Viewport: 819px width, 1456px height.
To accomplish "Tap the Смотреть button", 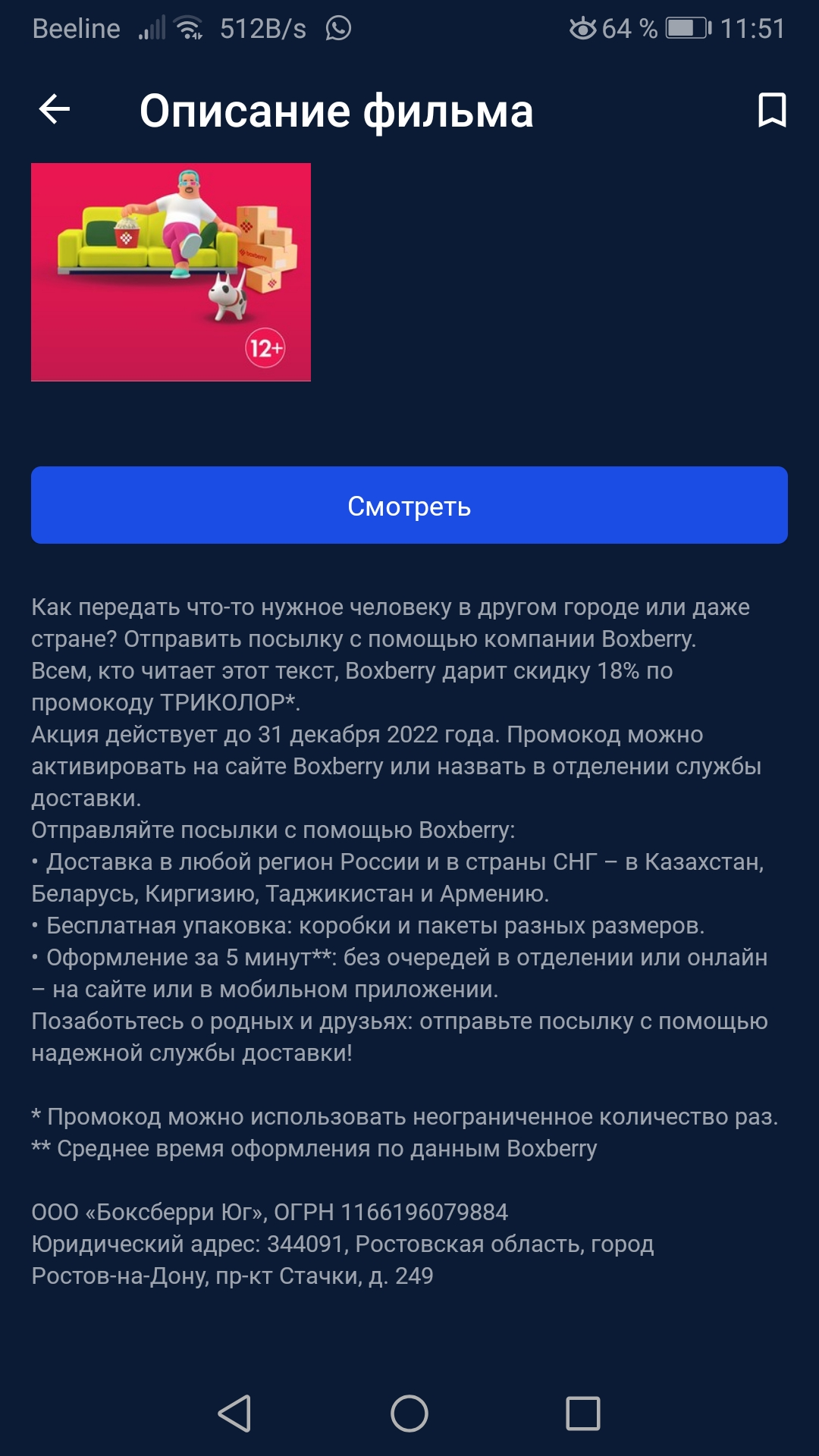I will click(409, 505).
